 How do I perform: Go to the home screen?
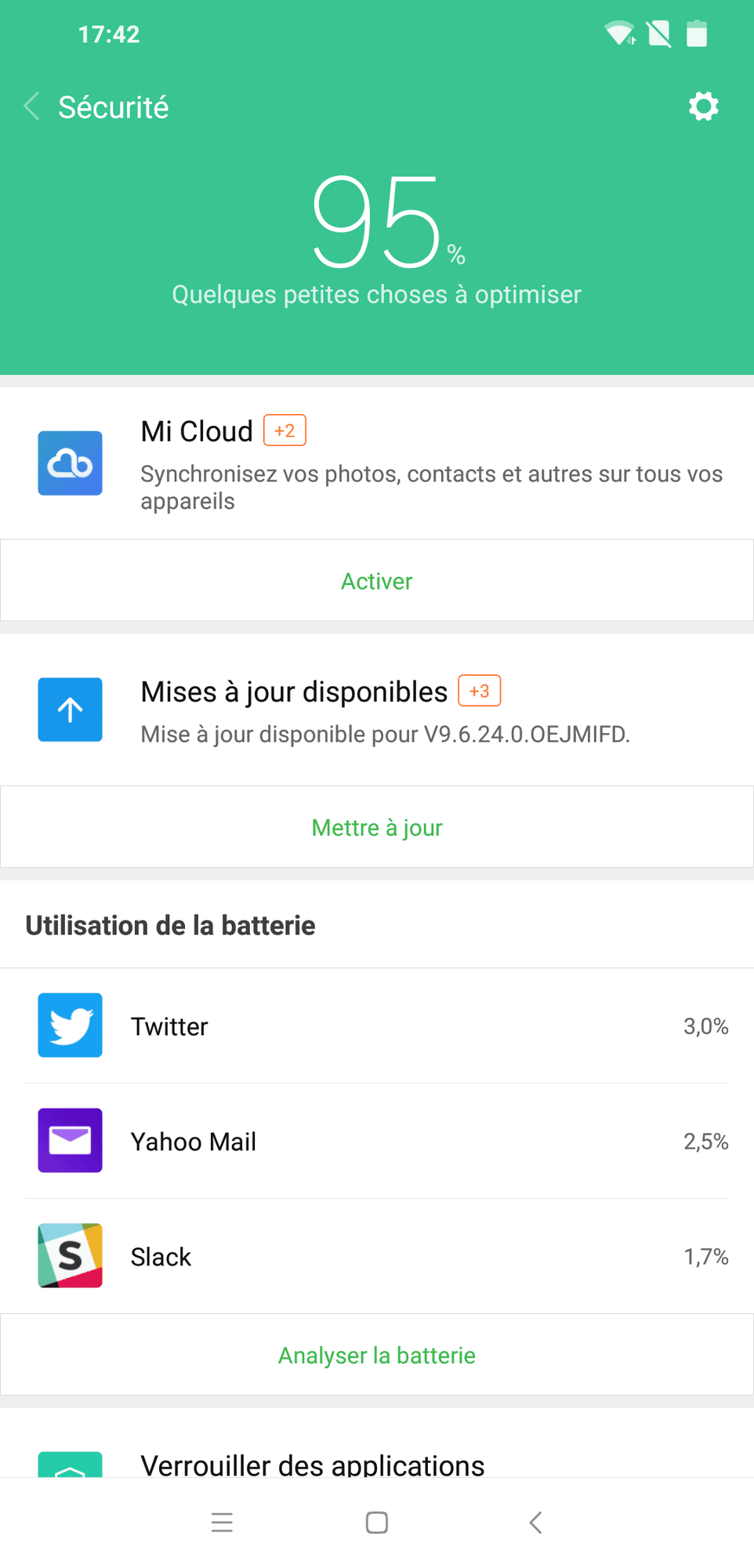377,1523
